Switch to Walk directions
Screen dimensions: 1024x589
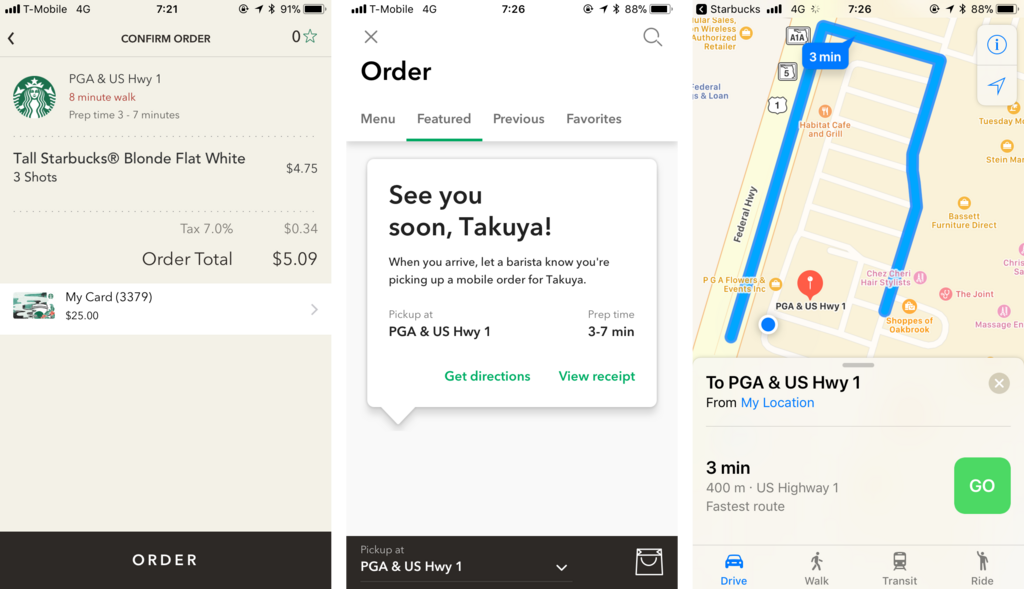tap(816, 568)
